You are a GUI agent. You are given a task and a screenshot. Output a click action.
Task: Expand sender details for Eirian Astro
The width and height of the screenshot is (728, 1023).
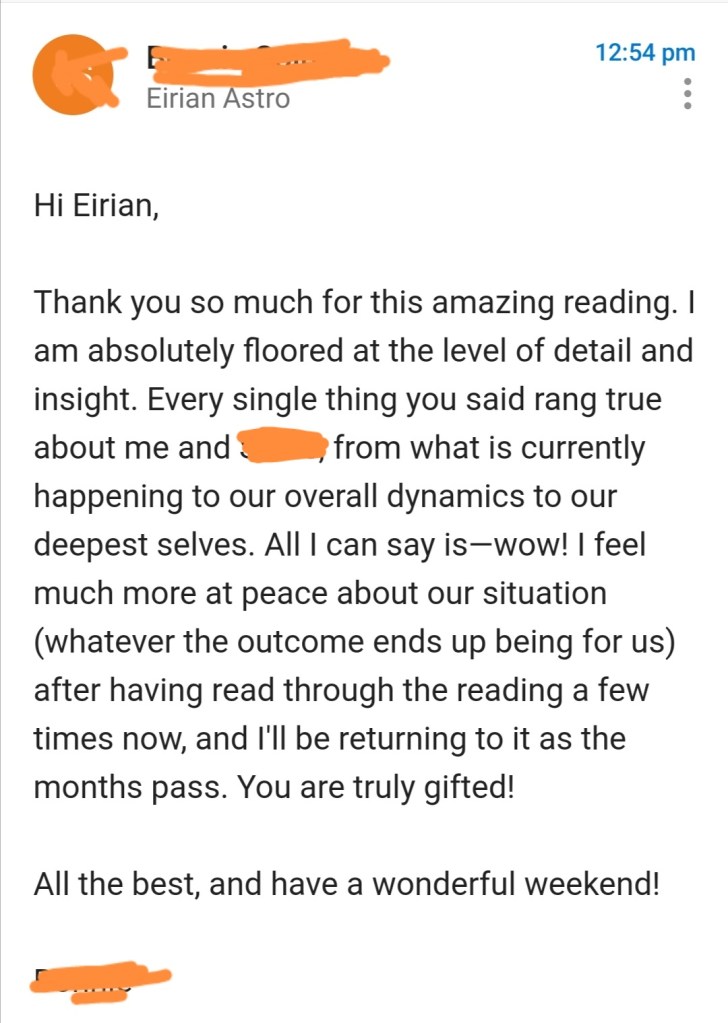click(x=218, y=98)
